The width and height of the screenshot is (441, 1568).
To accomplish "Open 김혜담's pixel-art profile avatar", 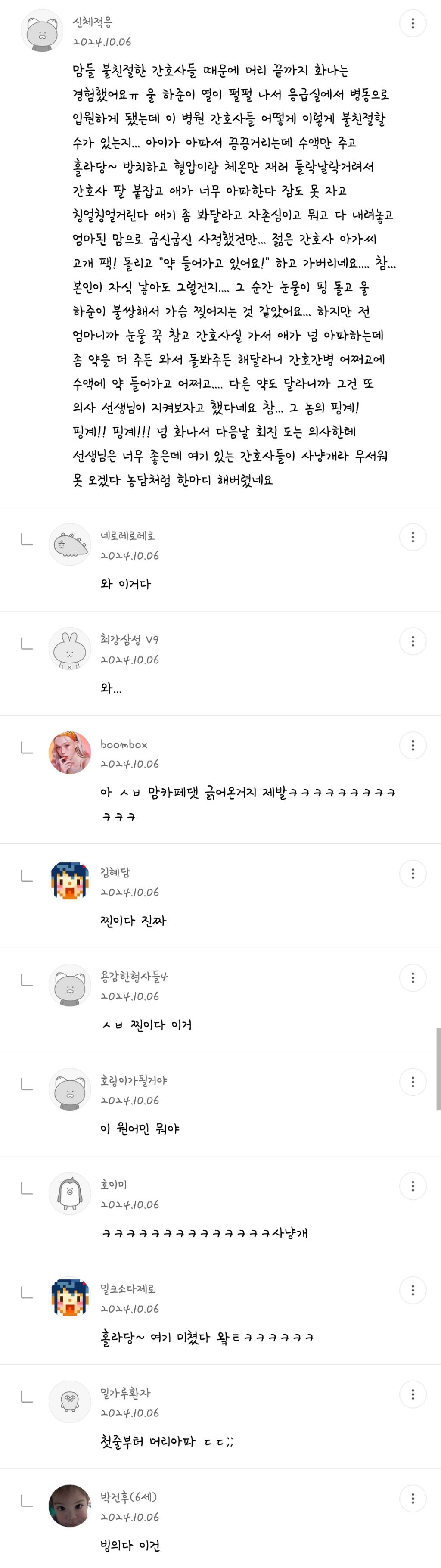I will pos(69,881).
